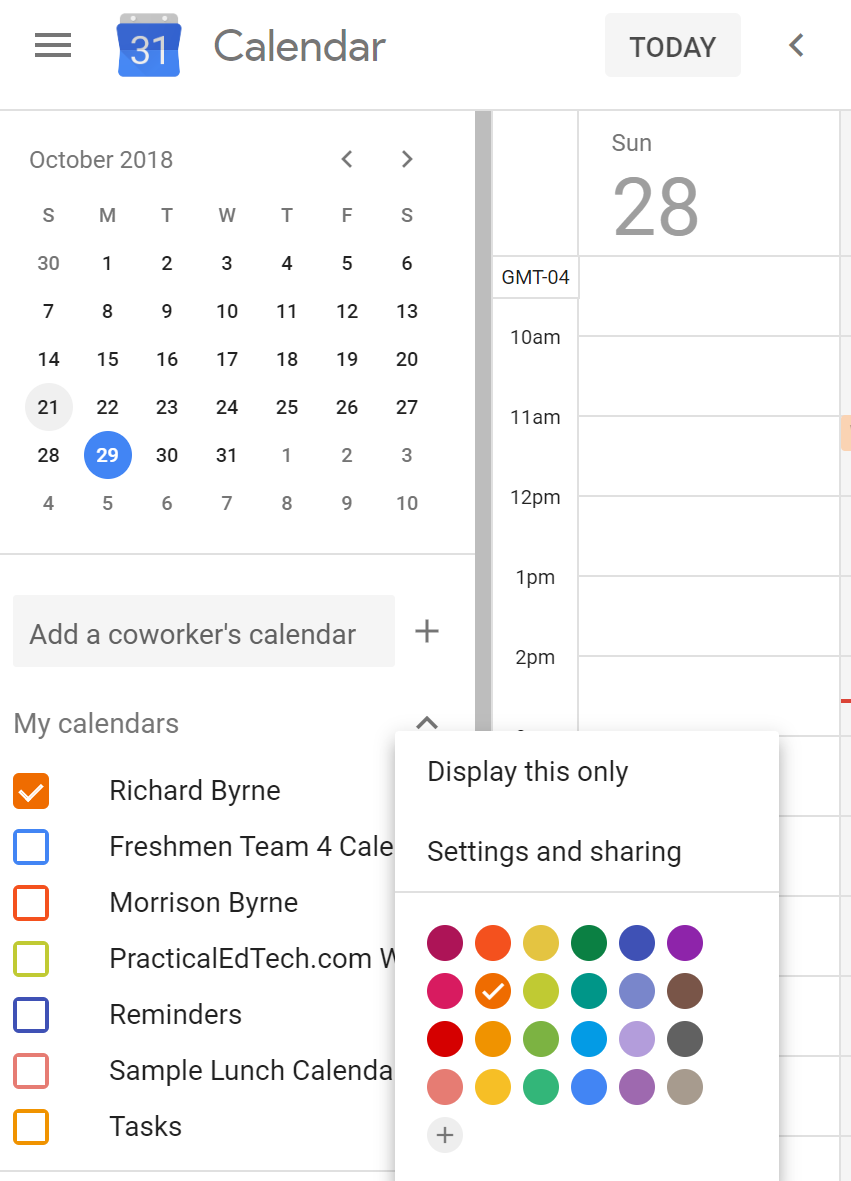Select today's date 29 in mini calendar
The image size is (851, 1181).
click(107, 455)
